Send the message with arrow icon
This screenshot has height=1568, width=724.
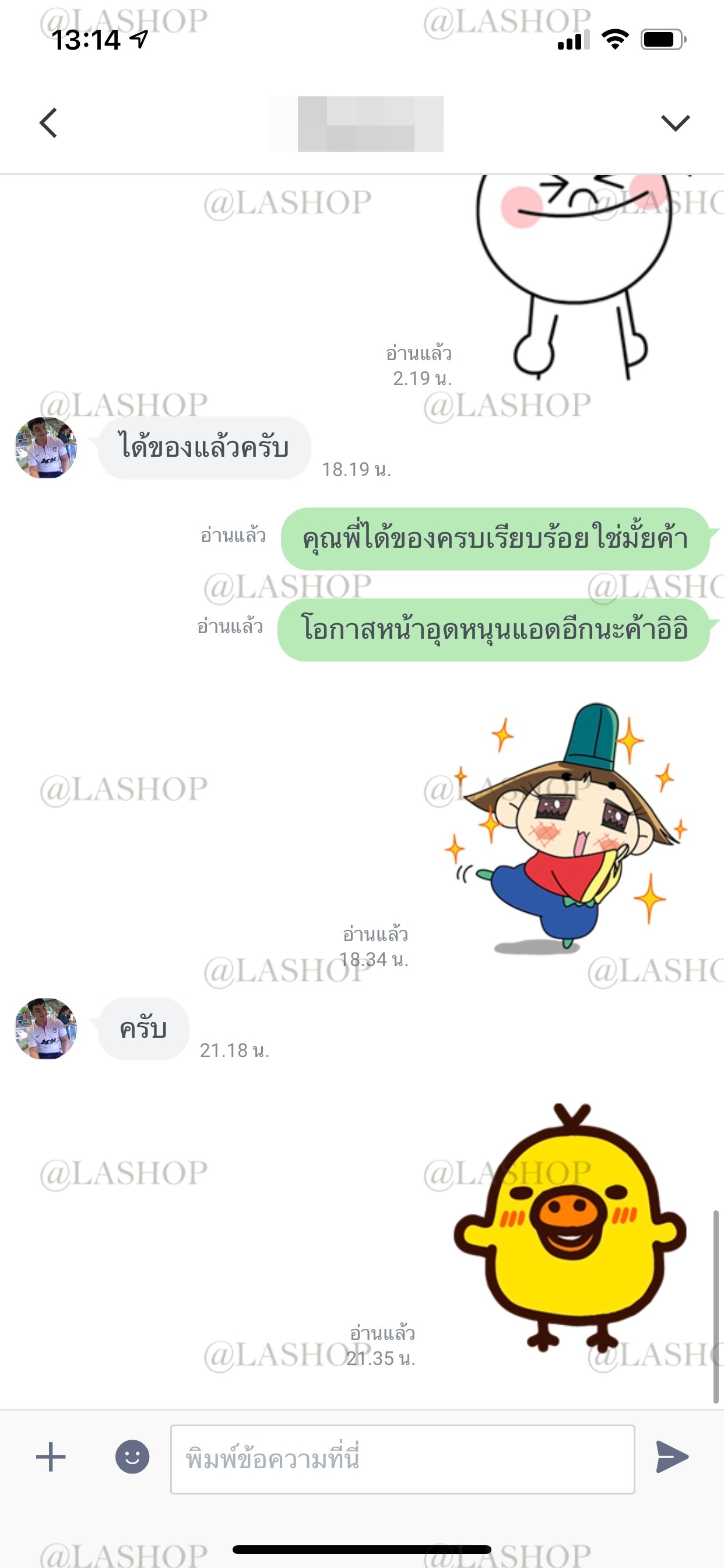(x=672, y=1457)
